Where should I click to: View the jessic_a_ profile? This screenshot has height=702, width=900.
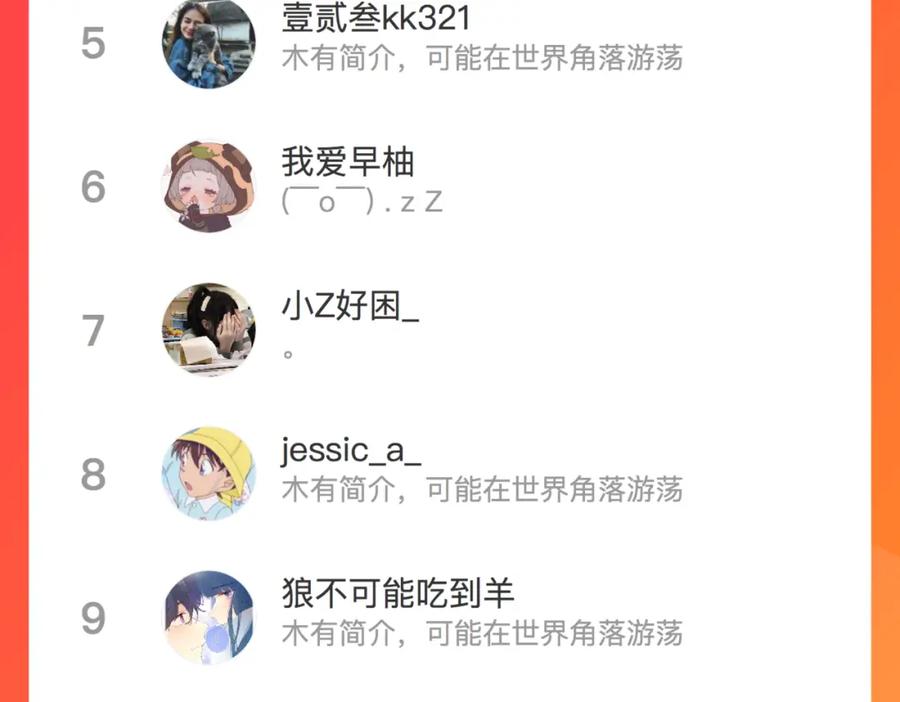(449, 474)
